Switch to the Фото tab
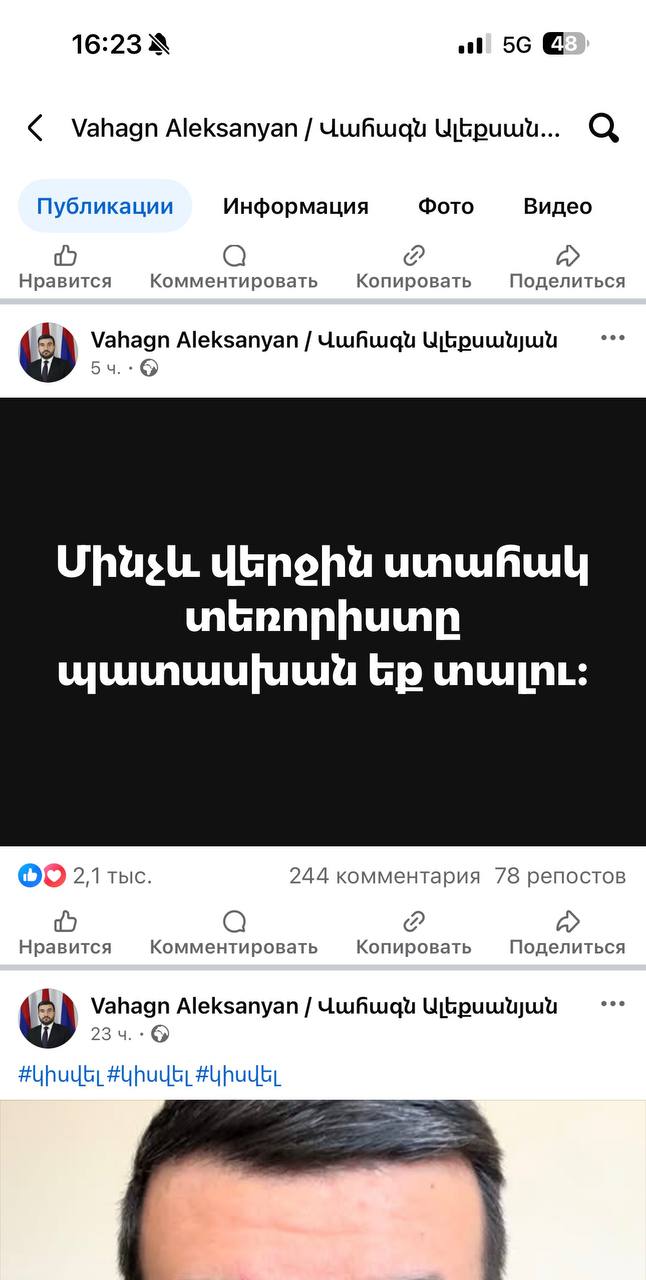Viewport: 646px width, 1280px height. (x=445, y=206)
